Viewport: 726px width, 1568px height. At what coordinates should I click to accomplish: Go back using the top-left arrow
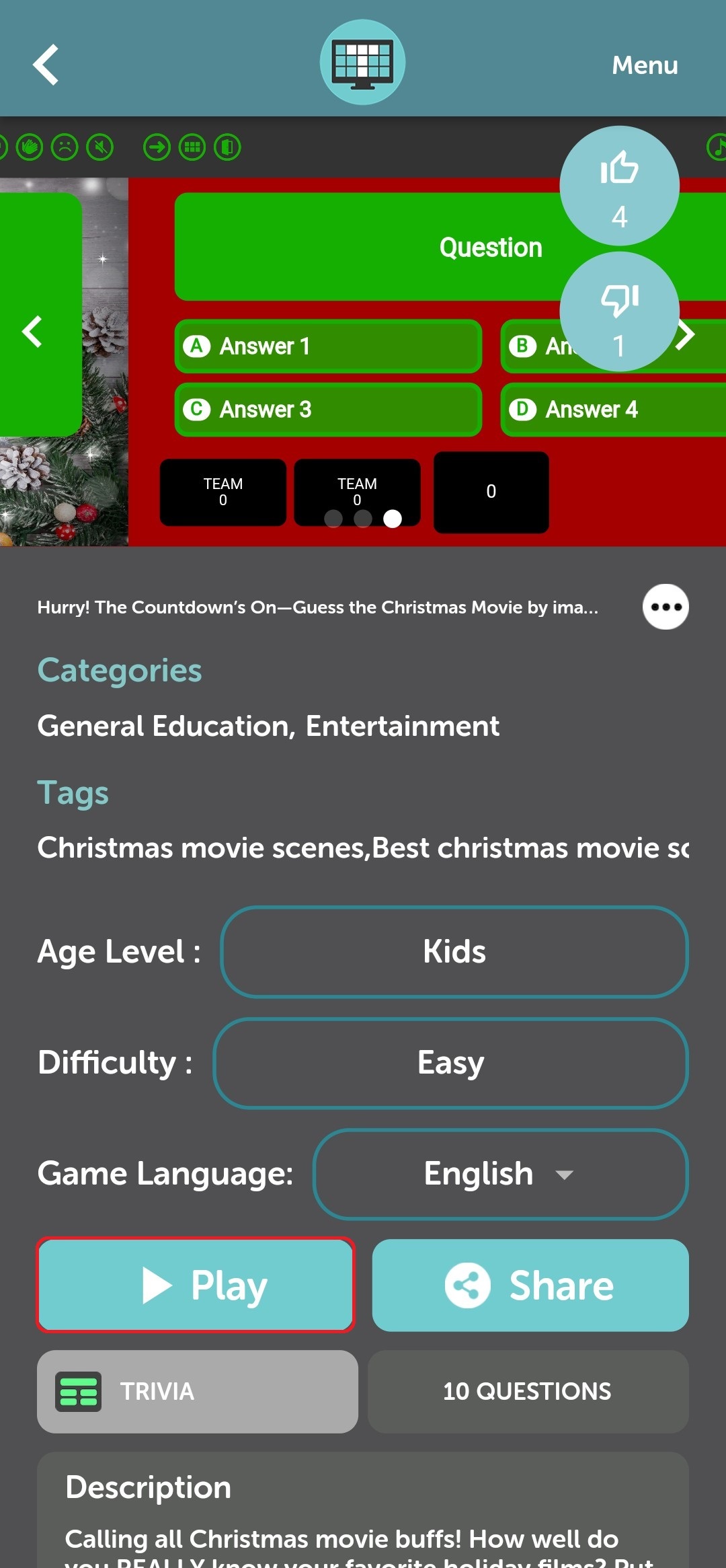(x=46, y=65)
